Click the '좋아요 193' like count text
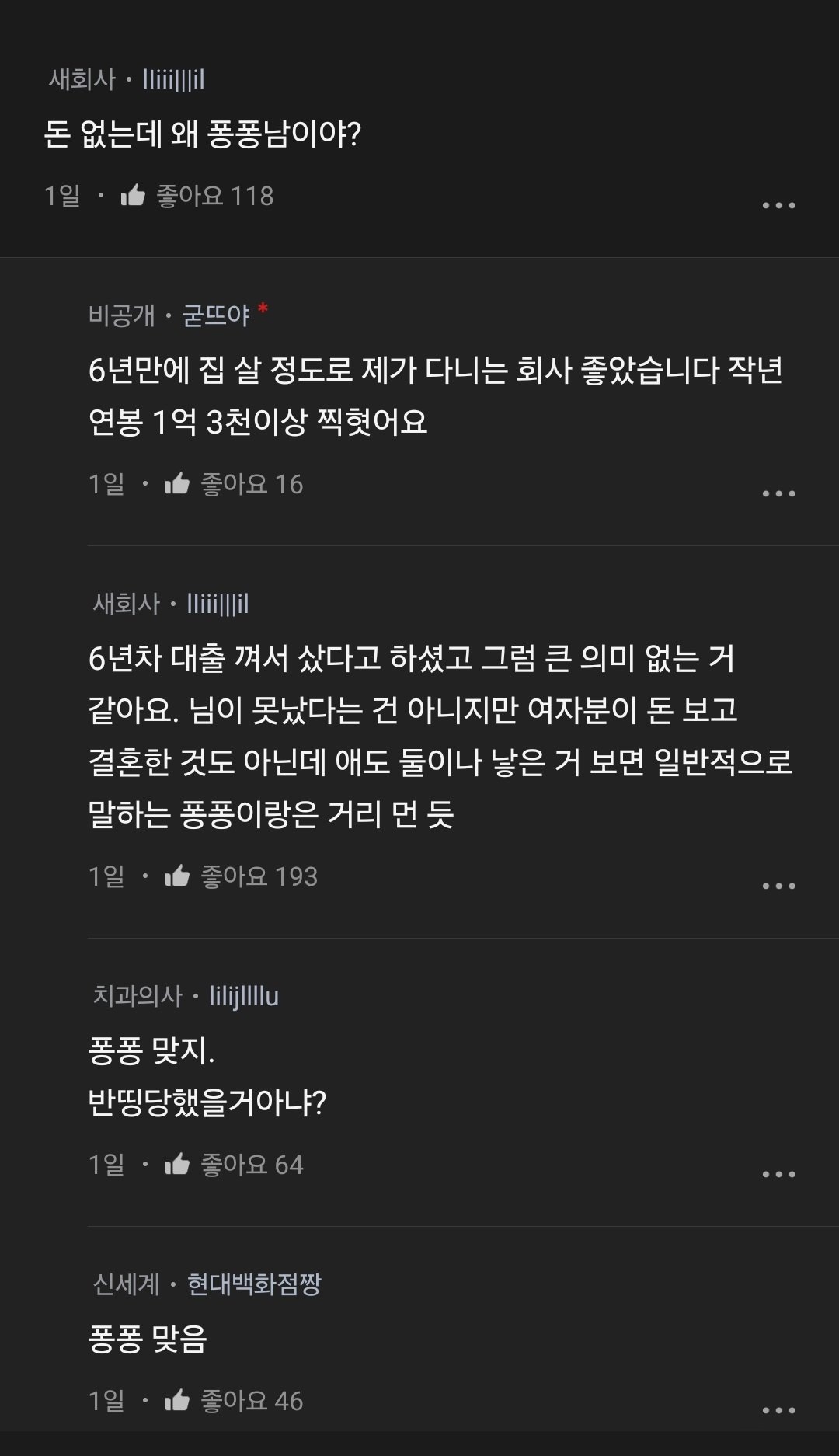Screen dimensions: 839x1456 tap(256, 876)
